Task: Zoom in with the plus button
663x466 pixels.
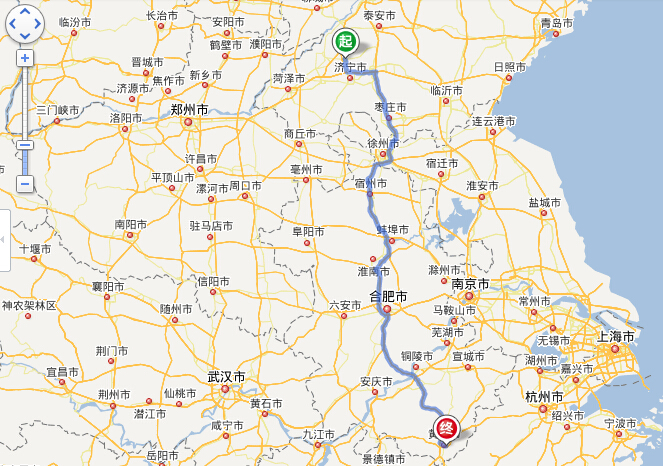Action: pyautogui.click(x=25, y=58)
